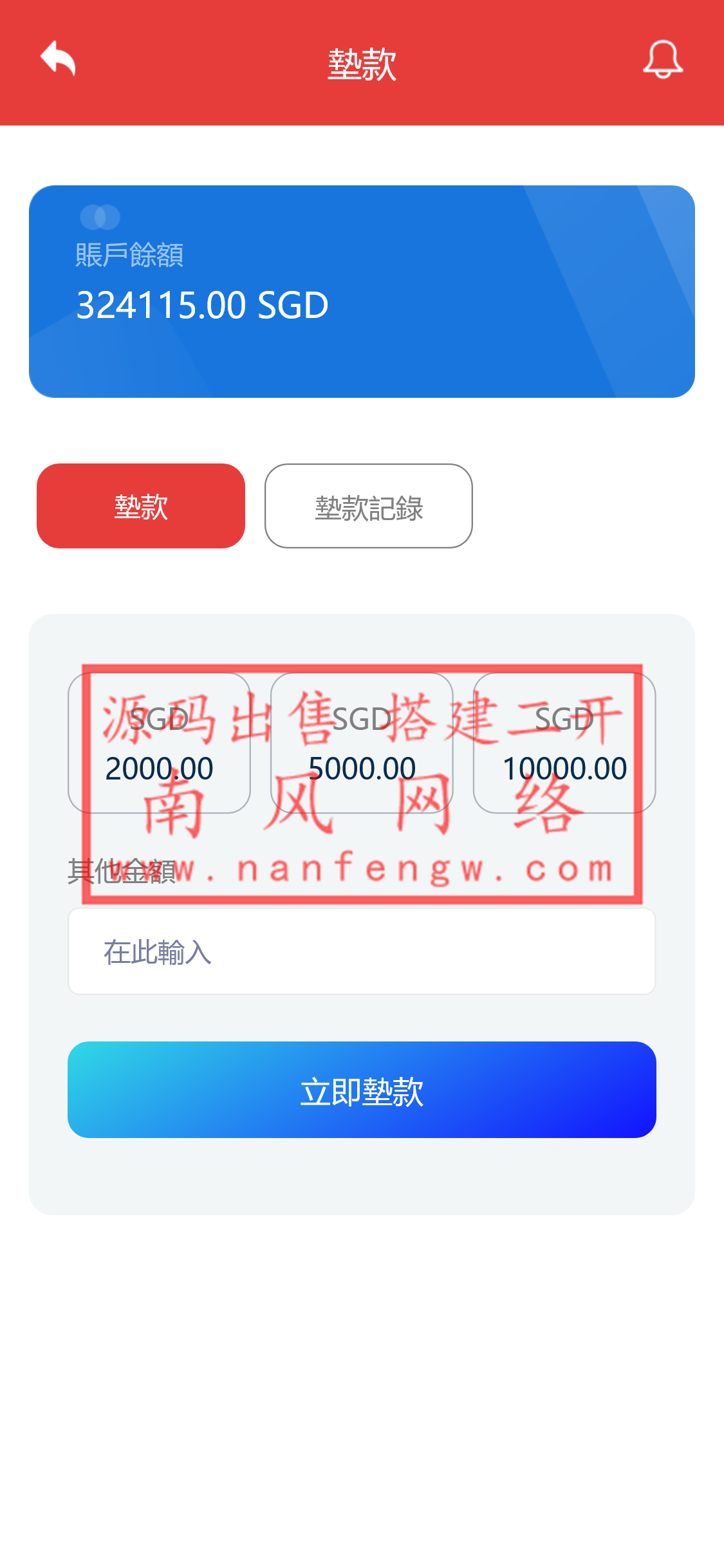
Task: Choose the SGD 5000.00 amount
Action: [x=362, y=743]
